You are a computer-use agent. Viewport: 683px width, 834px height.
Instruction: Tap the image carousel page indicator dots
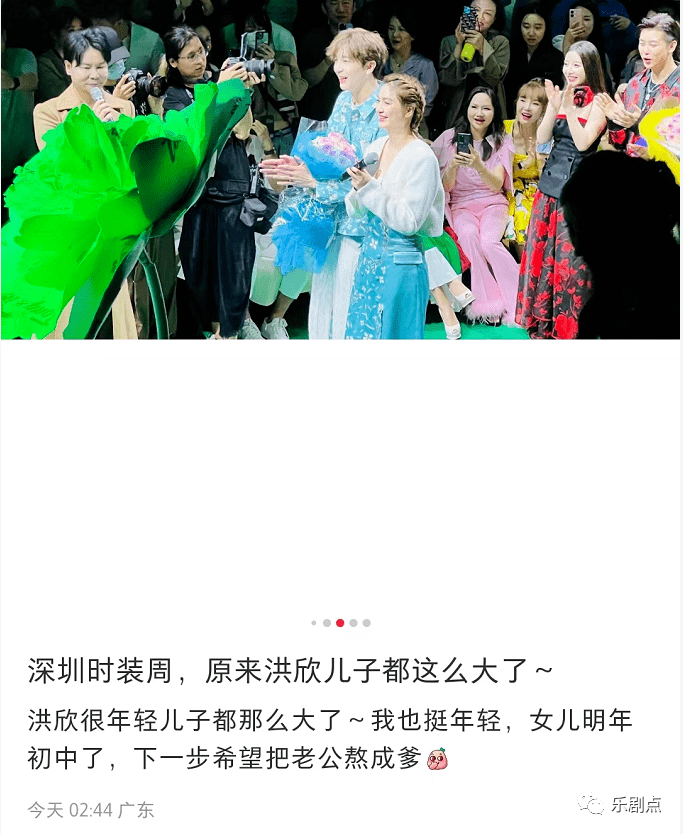click(340, 623)
